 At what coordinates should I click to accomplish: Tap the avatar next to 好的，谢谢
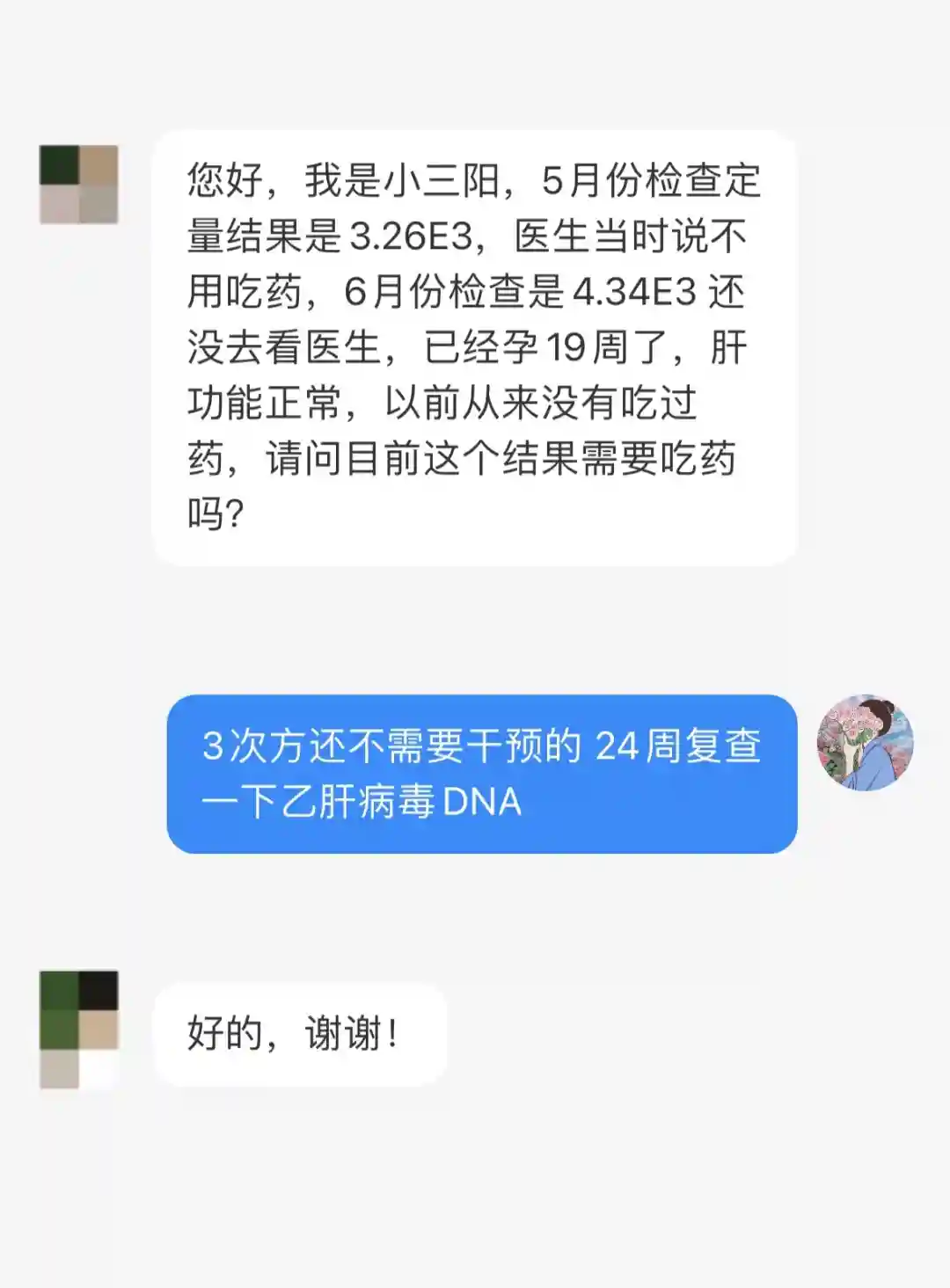pos(79,1030)
